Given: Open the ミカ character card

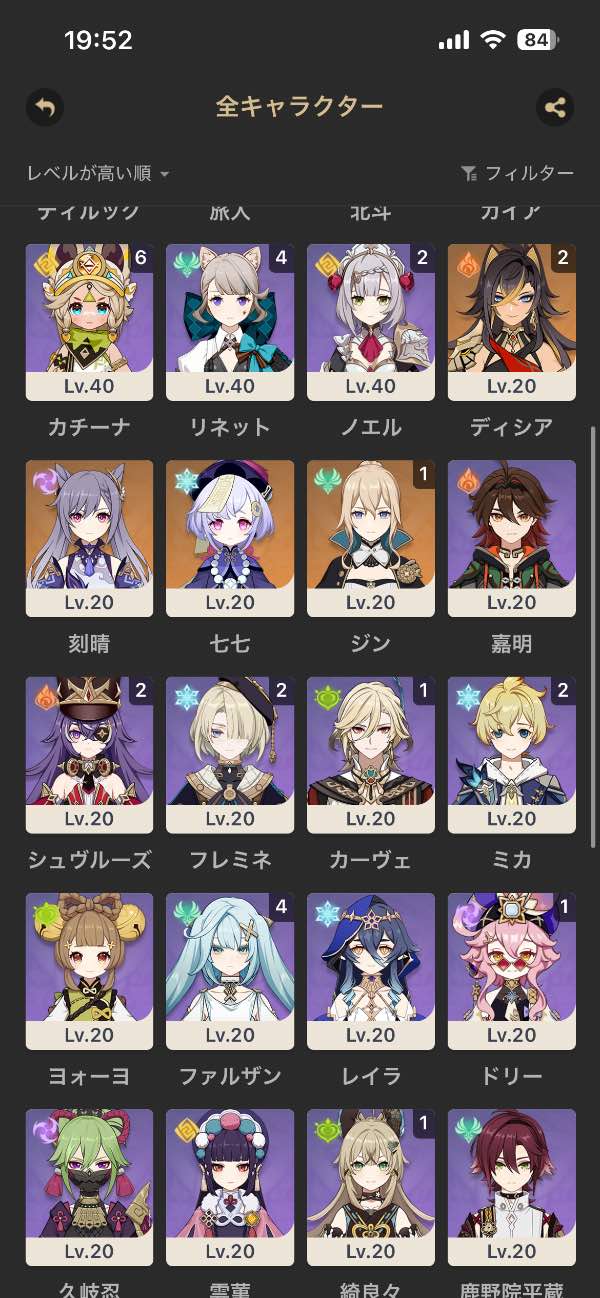Looking at the screenshot, I should click(x=512, y=754).
